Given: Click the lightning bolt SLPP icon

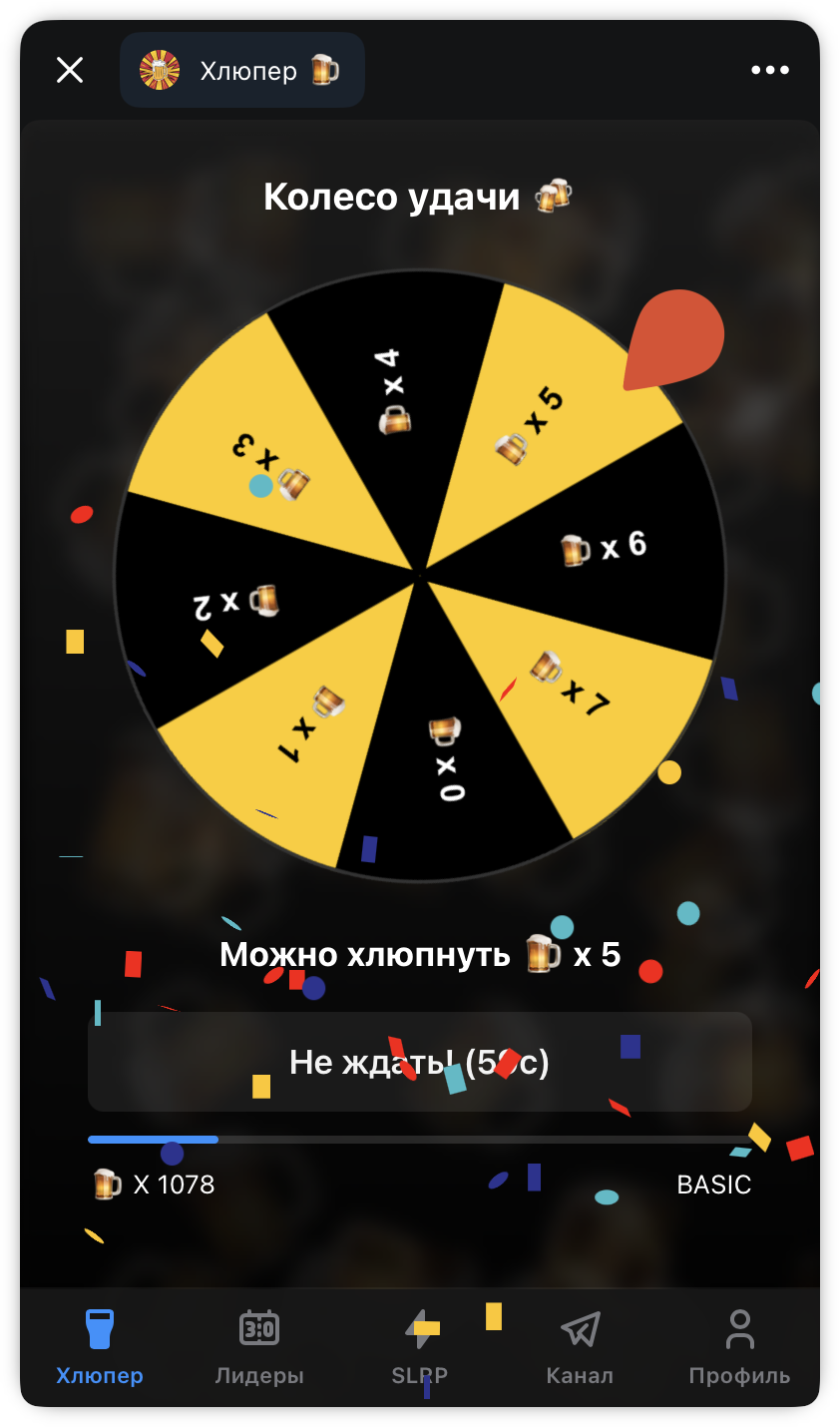Looking at the screenshot, I should coord(420,1327).
